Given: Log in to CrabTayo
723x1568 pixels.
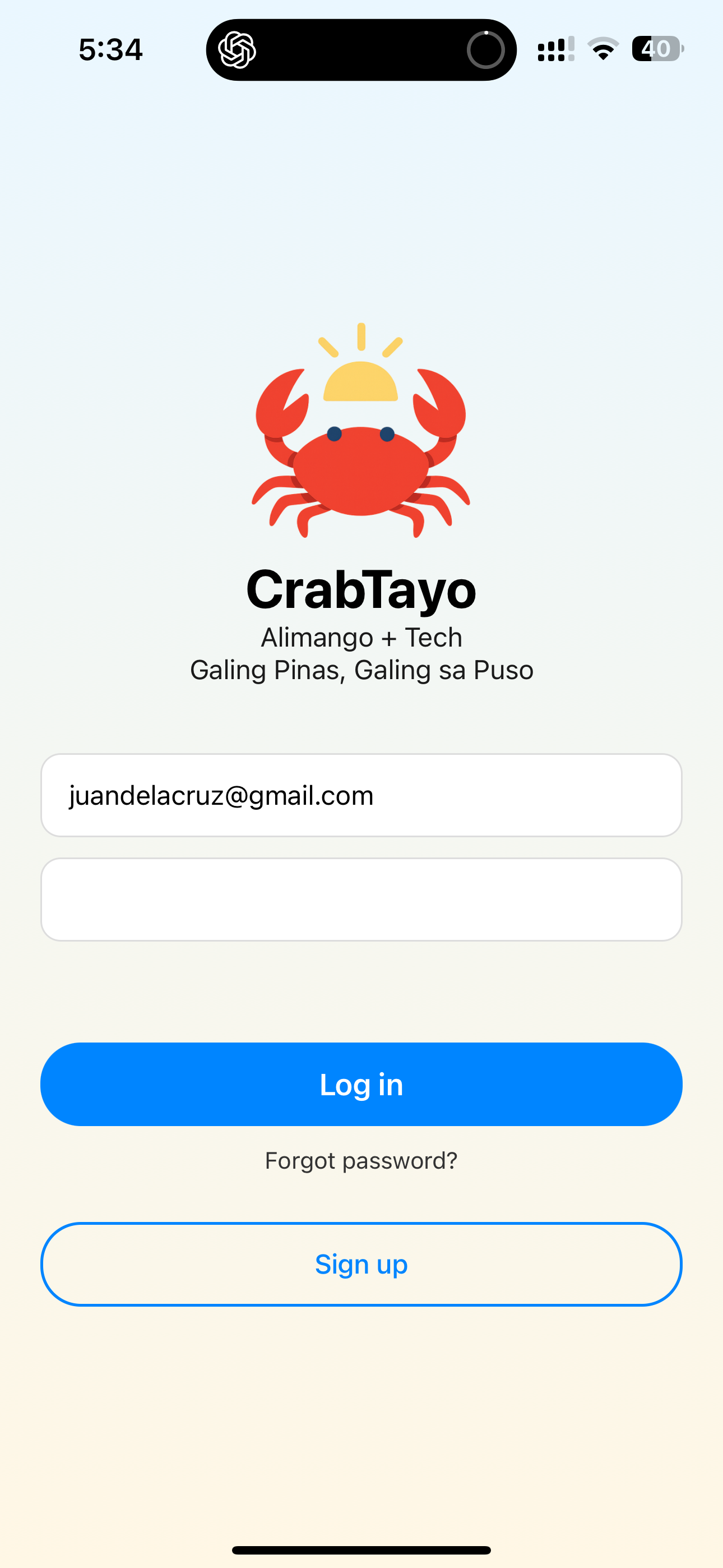Looking at the screenshot, I should (361, 1084).
